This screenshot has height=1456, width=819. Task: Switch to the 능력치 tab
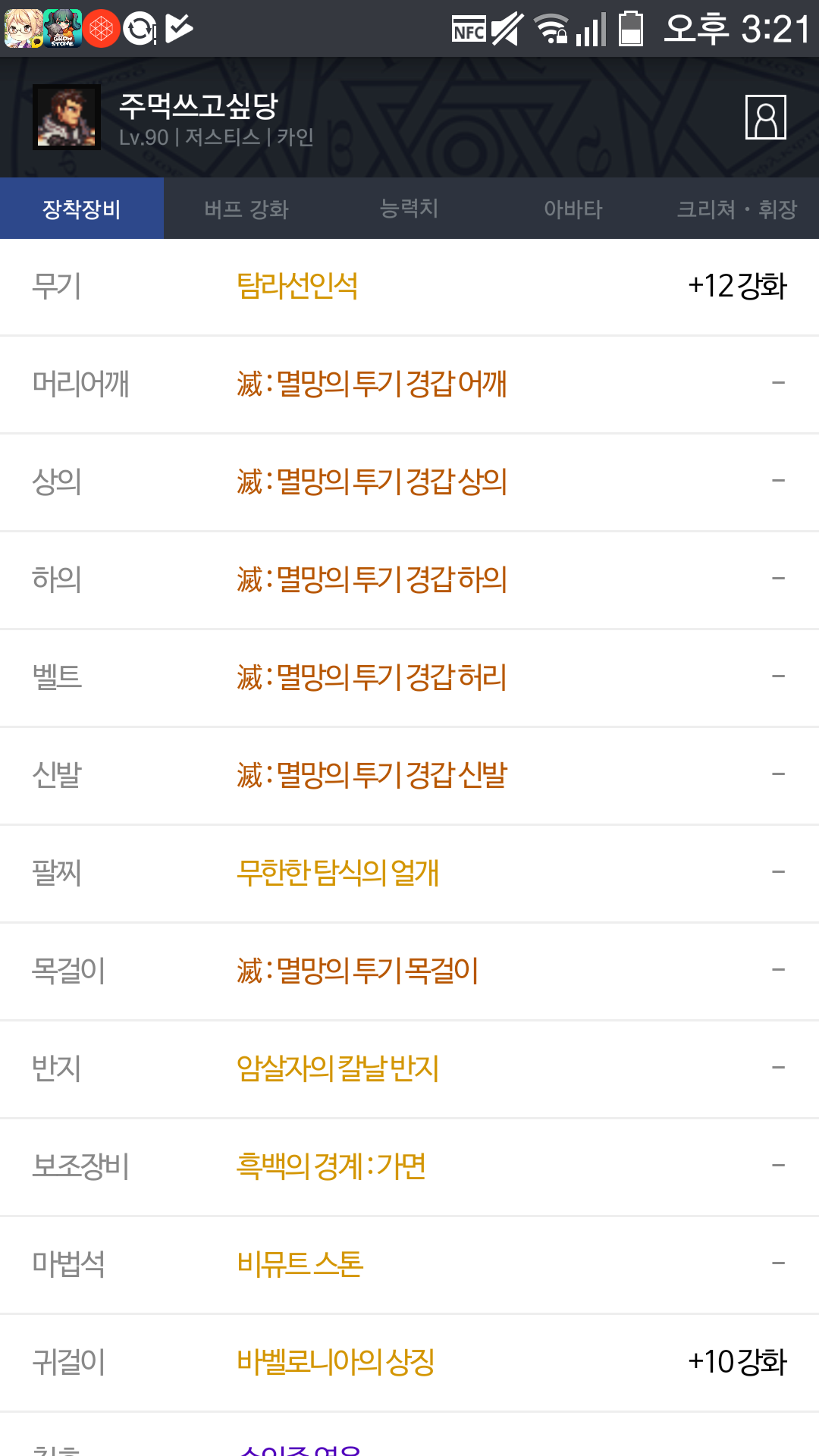point(409,209)
